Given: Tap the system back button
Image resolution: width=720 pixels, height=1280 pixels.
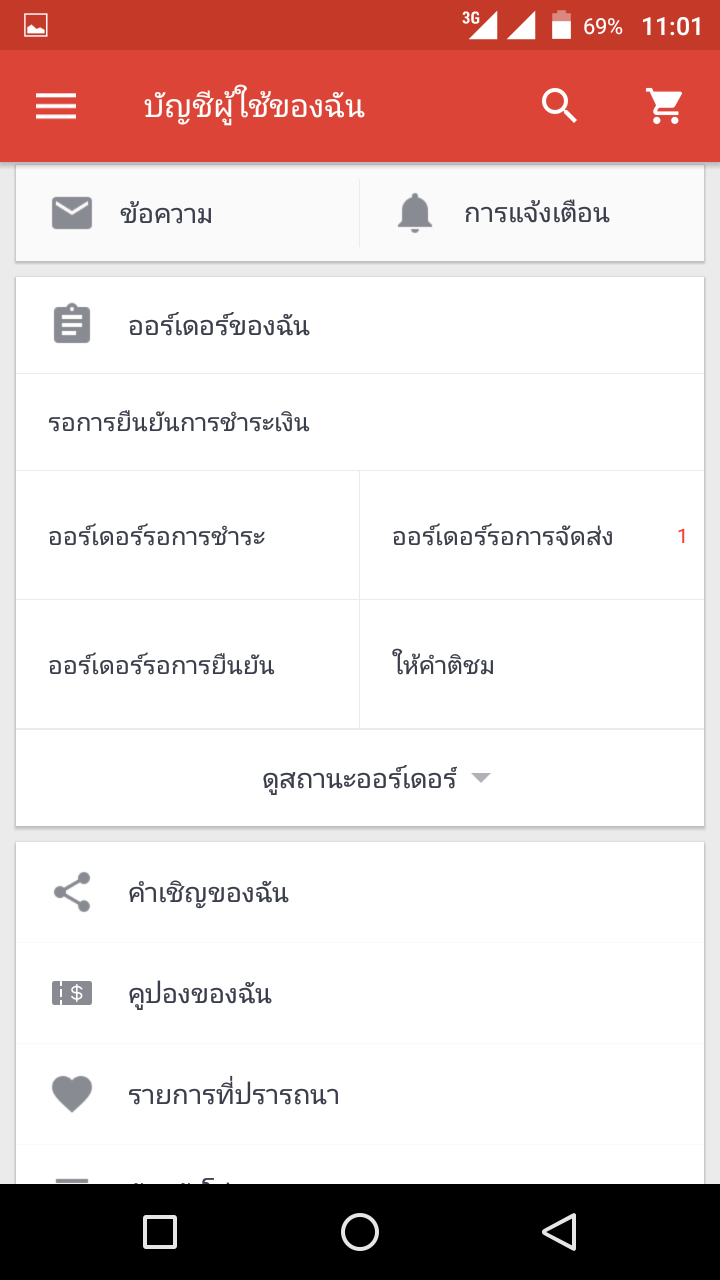Looking at the screenshot, I should 560,1232.
